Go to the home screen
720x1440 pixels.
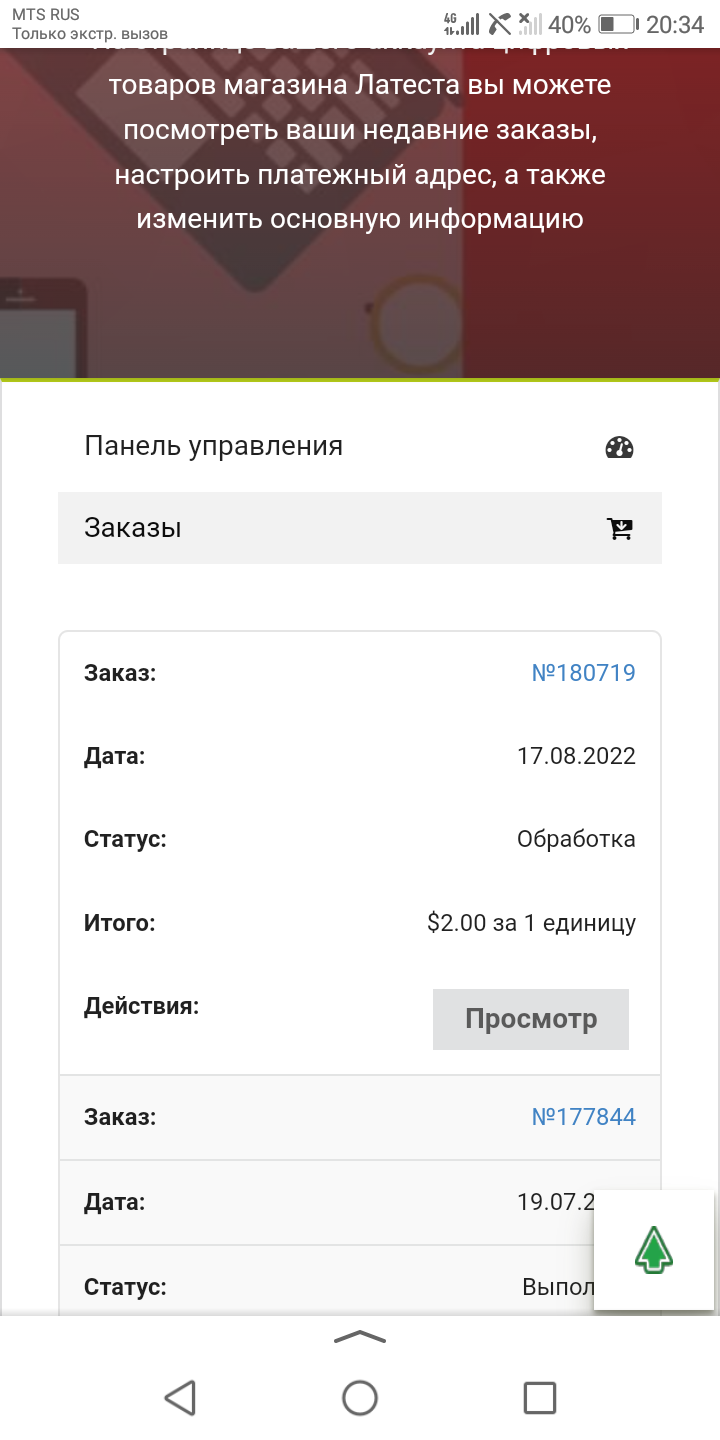360,1397
